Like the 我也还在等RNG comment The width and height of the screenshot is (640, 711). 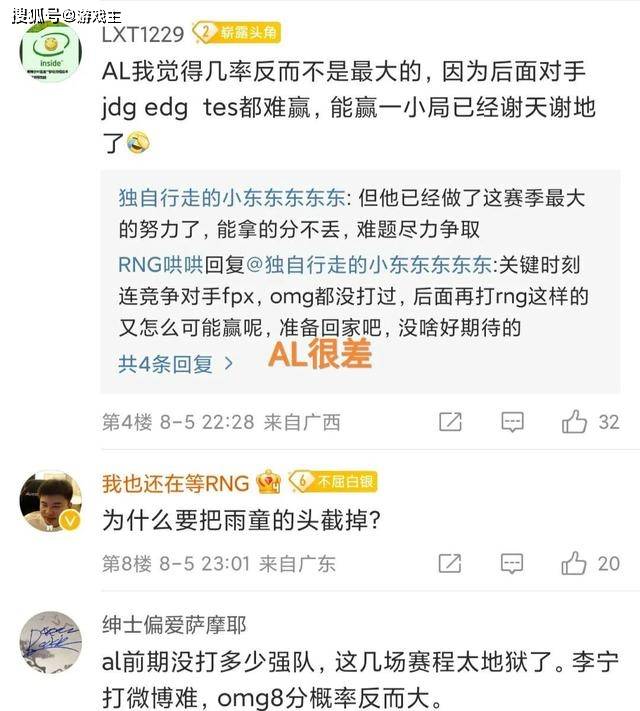tap(574, 564)
